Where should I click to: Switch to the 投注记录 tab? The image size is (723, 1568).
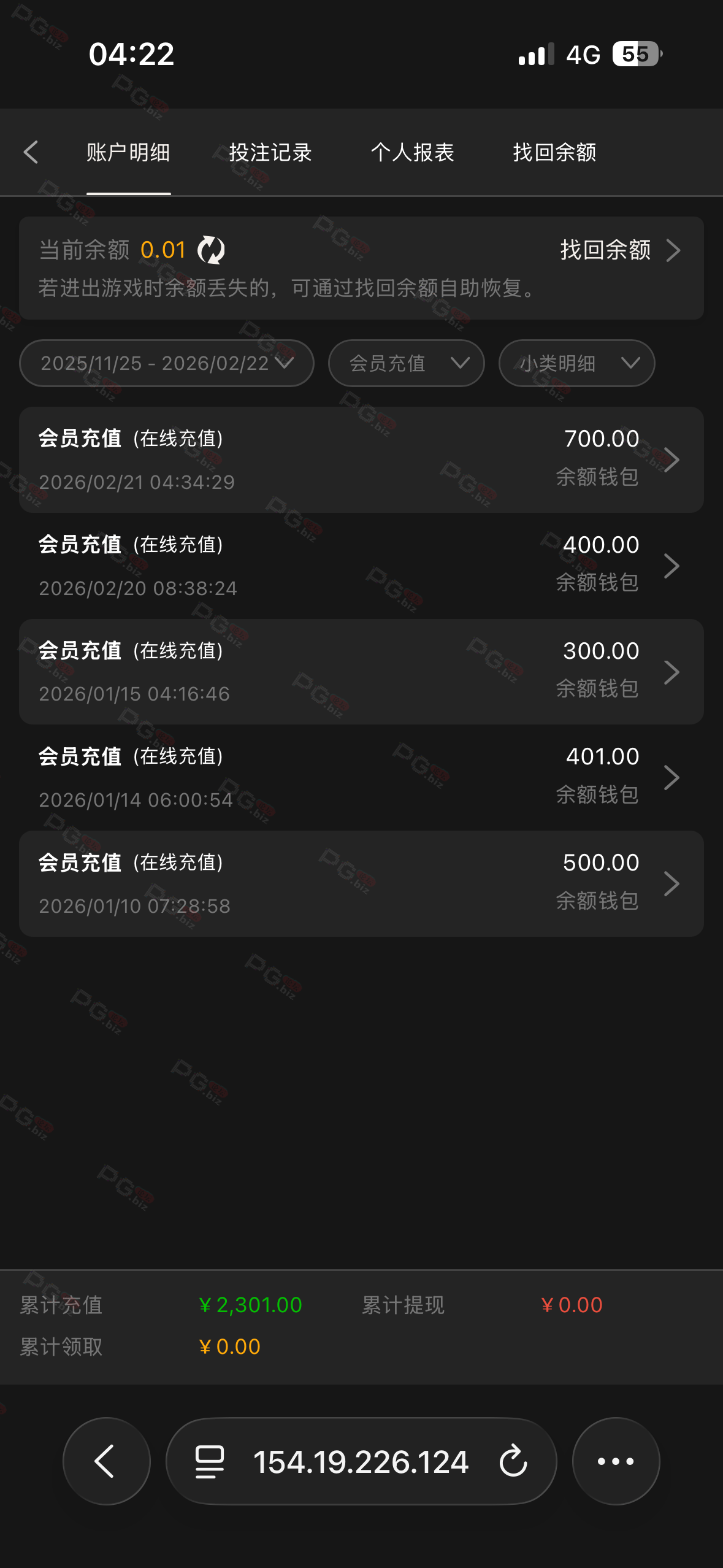270,152
